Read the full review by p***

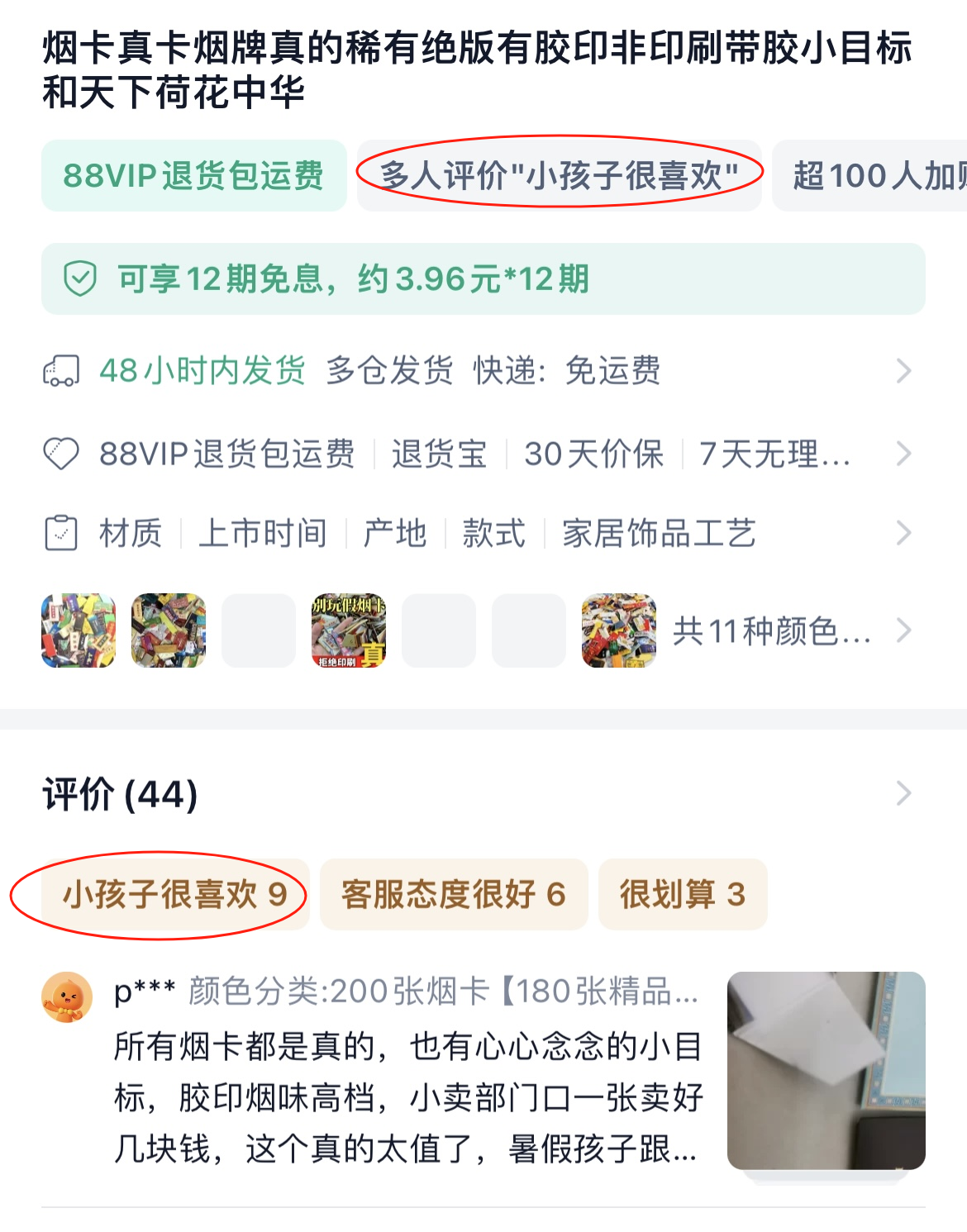tap(407, 1097)
